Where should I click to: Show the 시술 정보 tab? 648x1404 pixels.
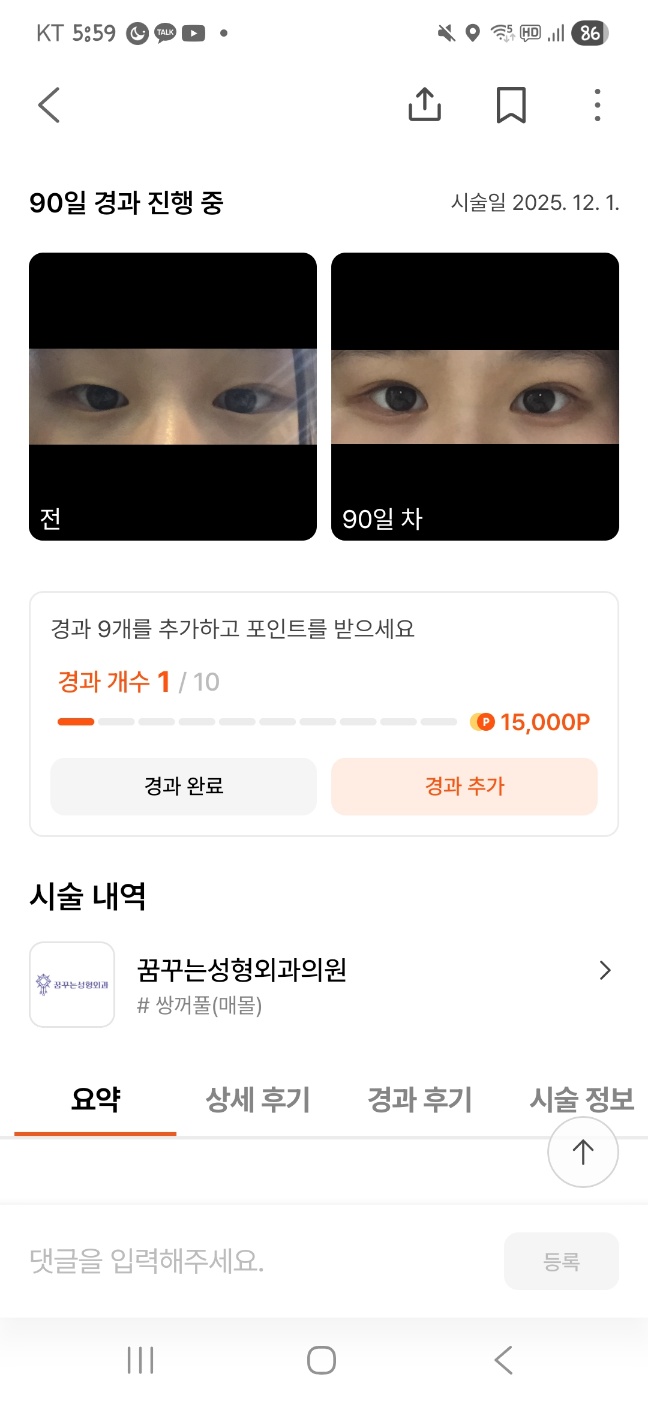tap(581, 1100)
